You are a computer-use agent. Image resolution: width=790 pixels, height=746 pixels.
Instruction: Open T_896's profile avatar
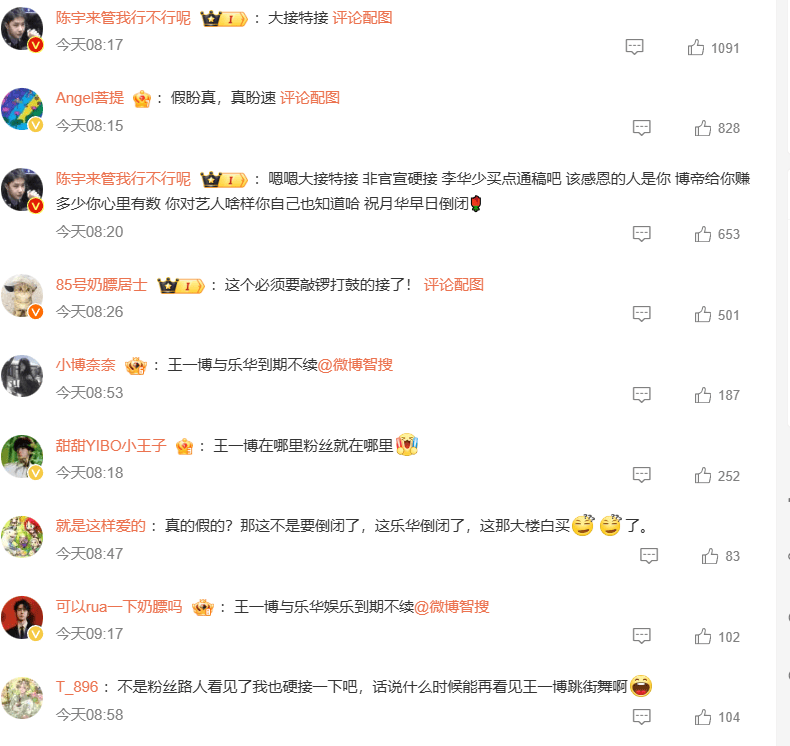22,698
